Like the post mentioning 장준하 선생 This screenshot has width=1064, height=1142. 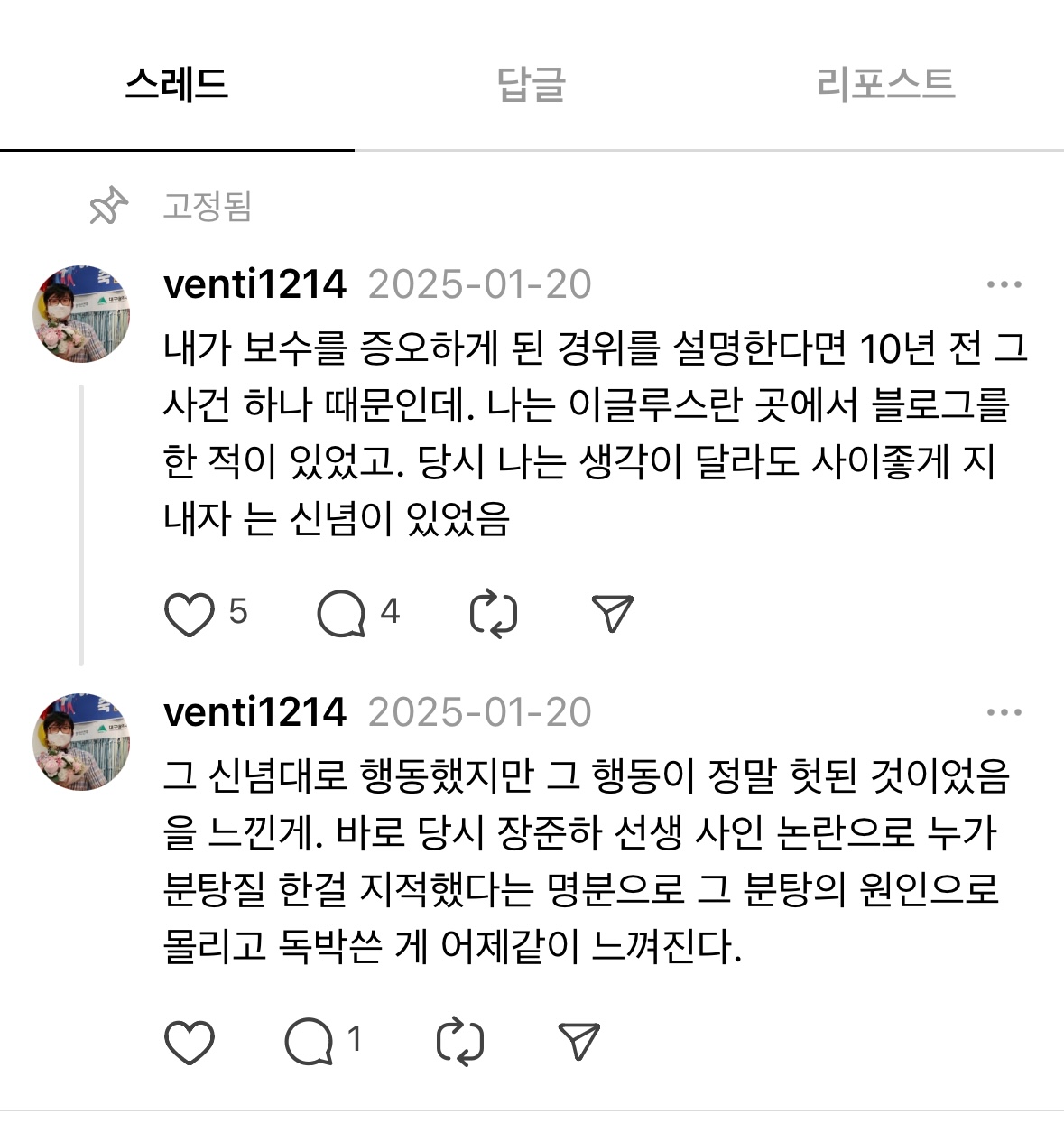(x=190, y=1042)
